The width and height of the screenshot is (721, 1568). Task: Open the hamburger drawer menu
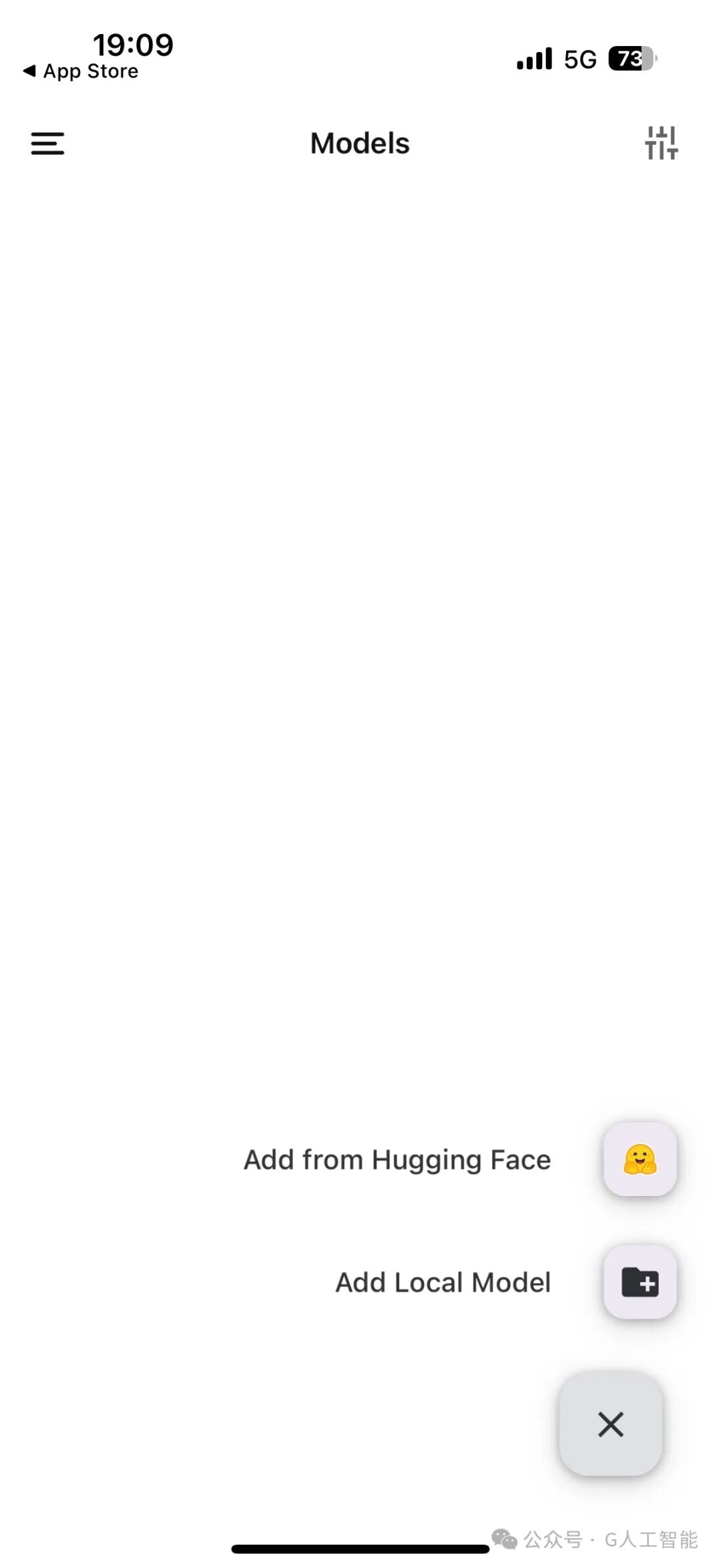(47, 144)
